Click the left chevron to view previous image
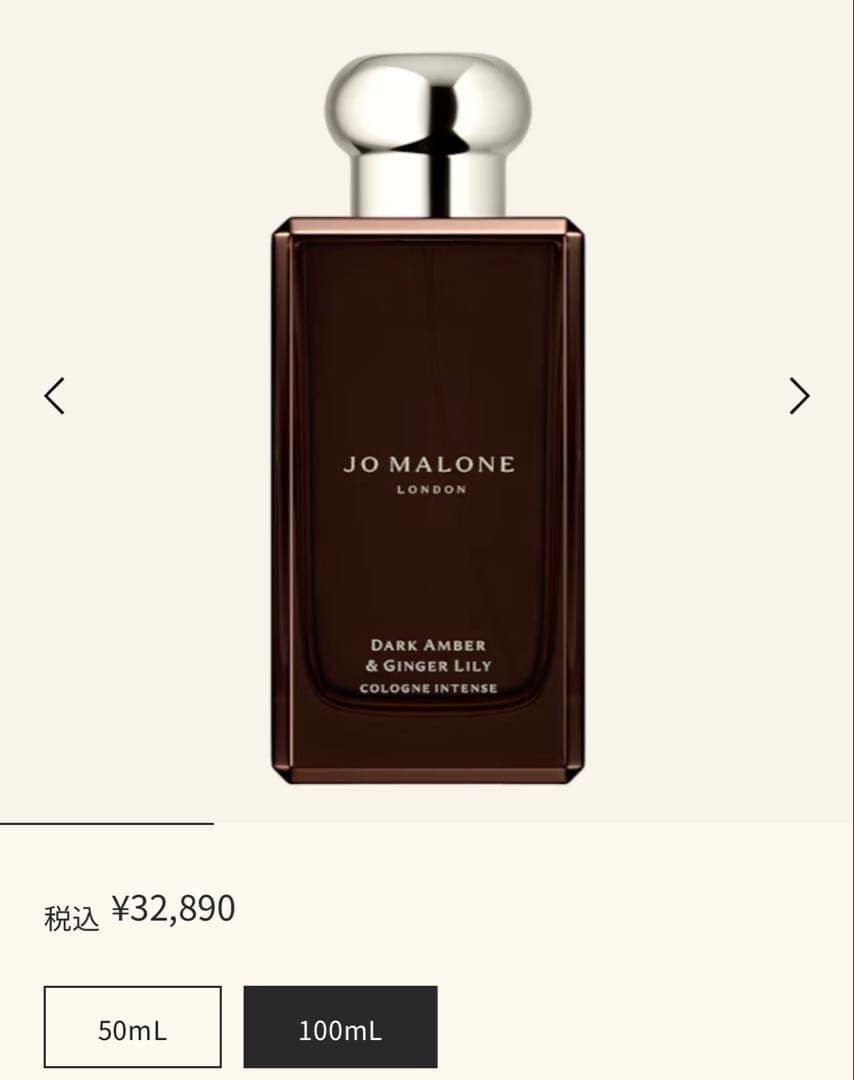The width and height of the screenshot is (854, 1080). pyautogui.click(x=55, y=395)
